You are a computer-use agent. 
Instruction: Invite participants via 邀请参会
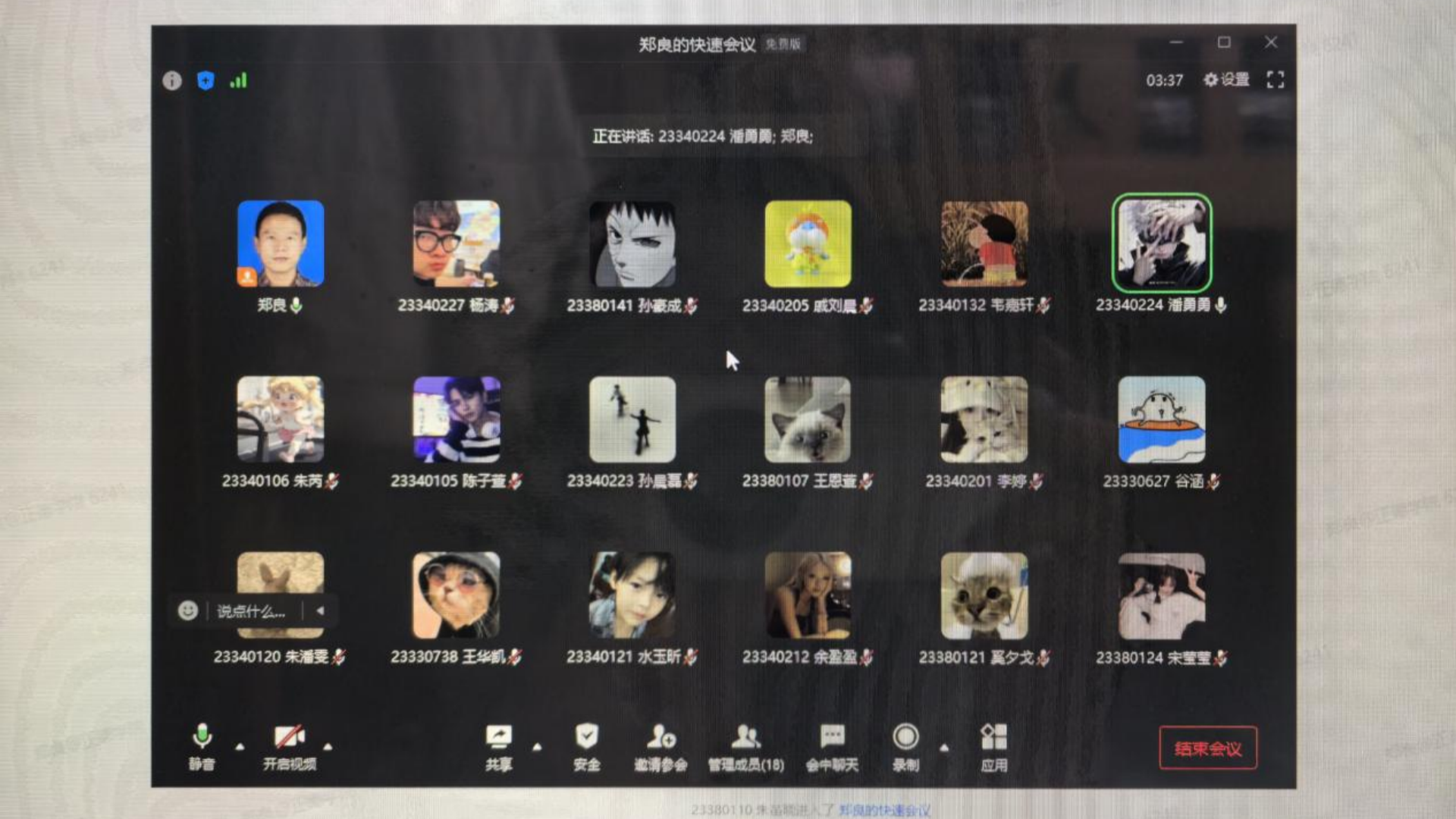tap(661, 747)
